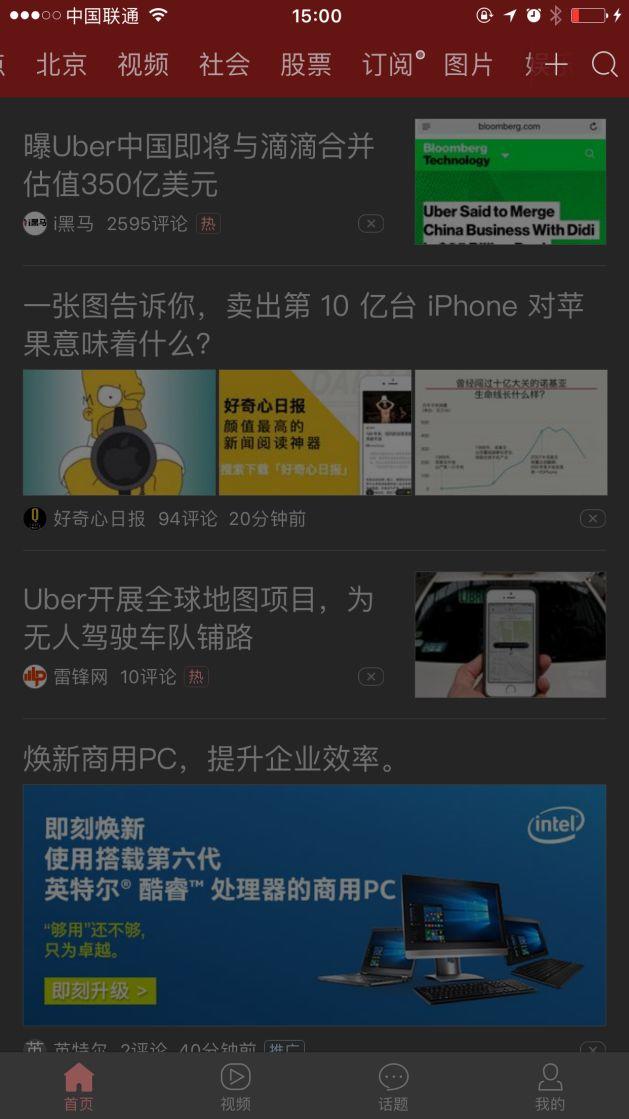Open the Intel 焕新商用PC advertisement
The height and width of the screenshot is (1119, 629).
coord(314,904)
